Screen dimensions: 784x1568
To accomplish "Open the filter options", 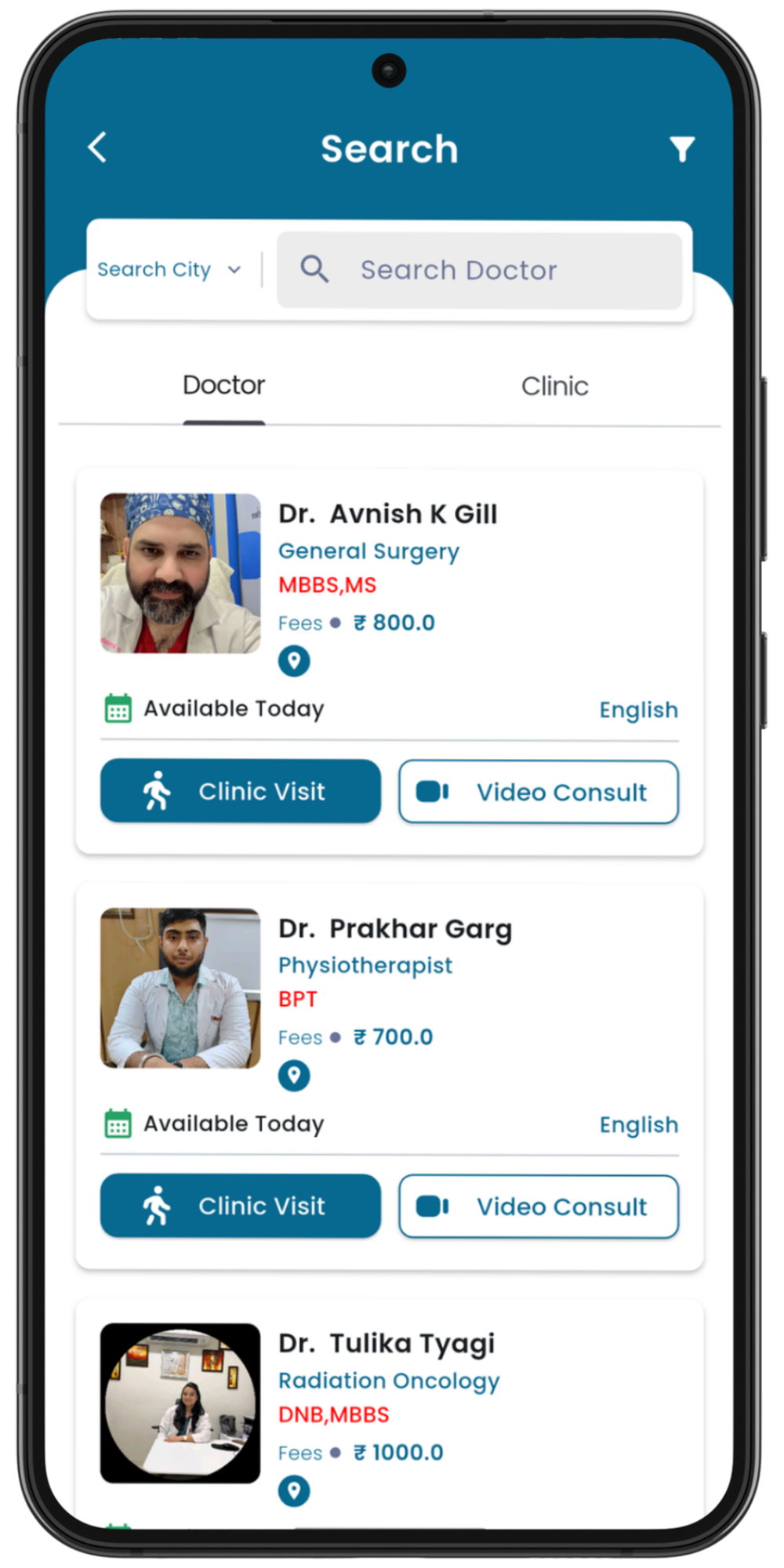I will (x=681, y=148).
